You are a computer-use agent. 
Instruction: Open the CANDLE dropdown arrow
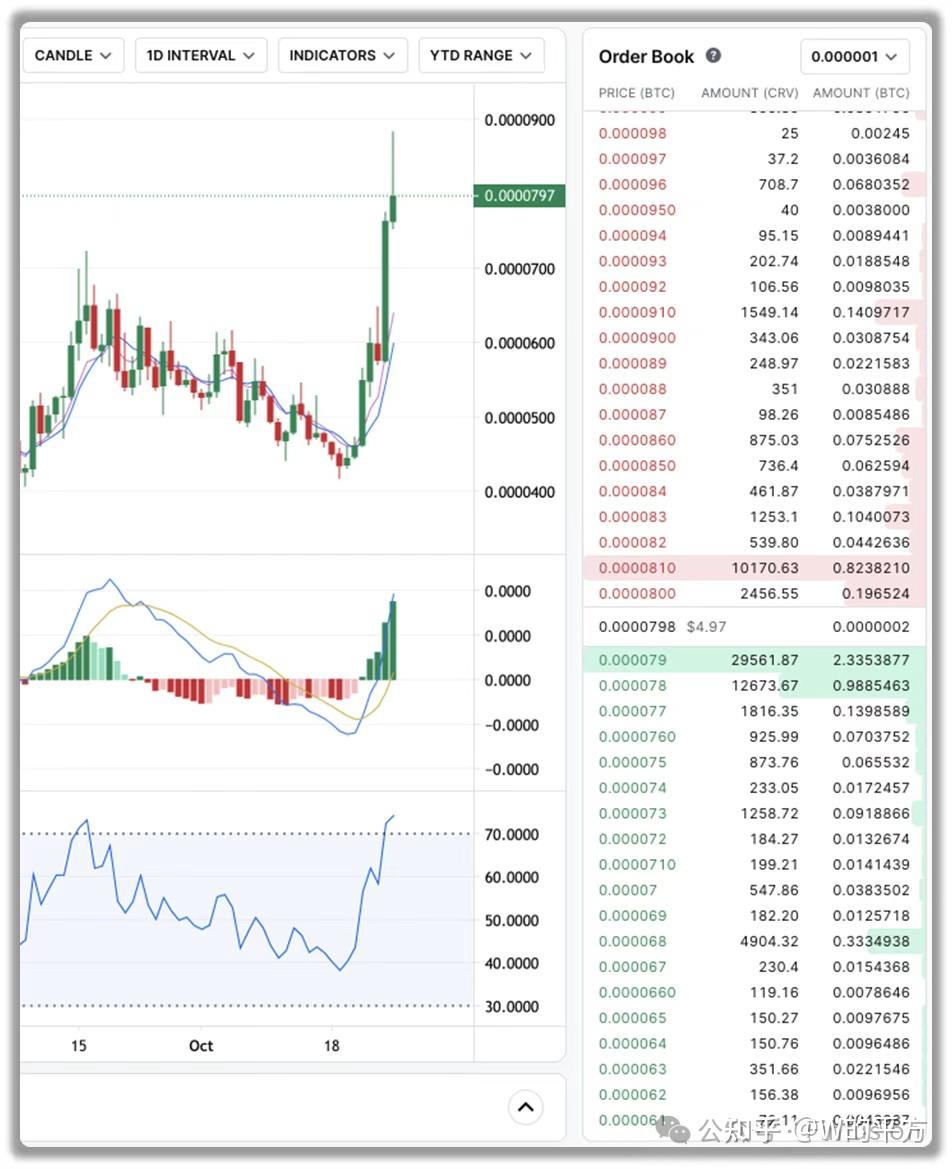point(109,56)
